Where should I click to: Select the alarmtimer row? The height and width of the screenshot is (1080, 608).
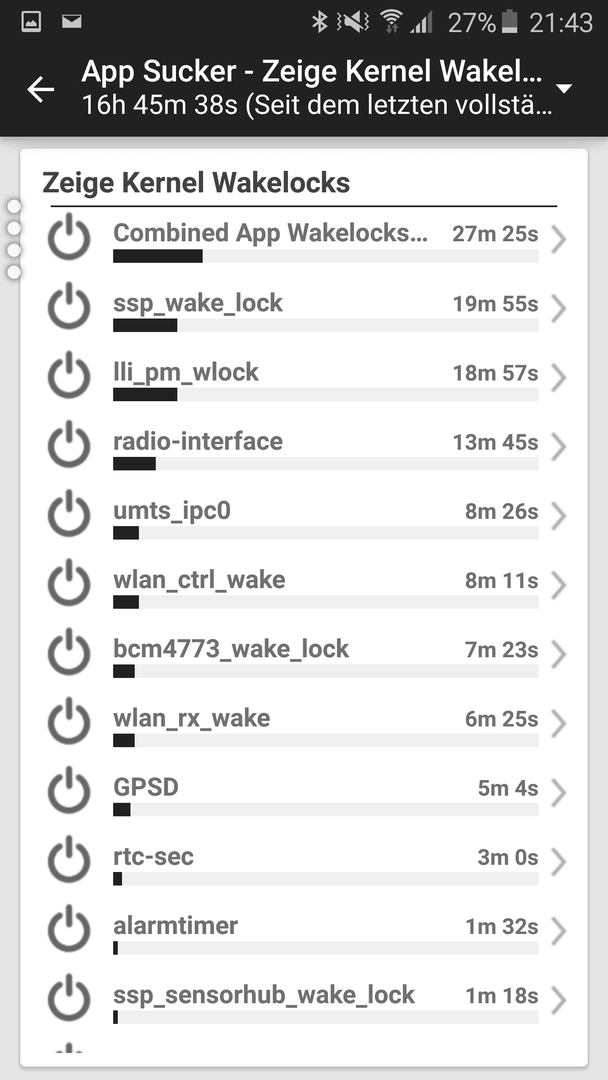point(304,931)
